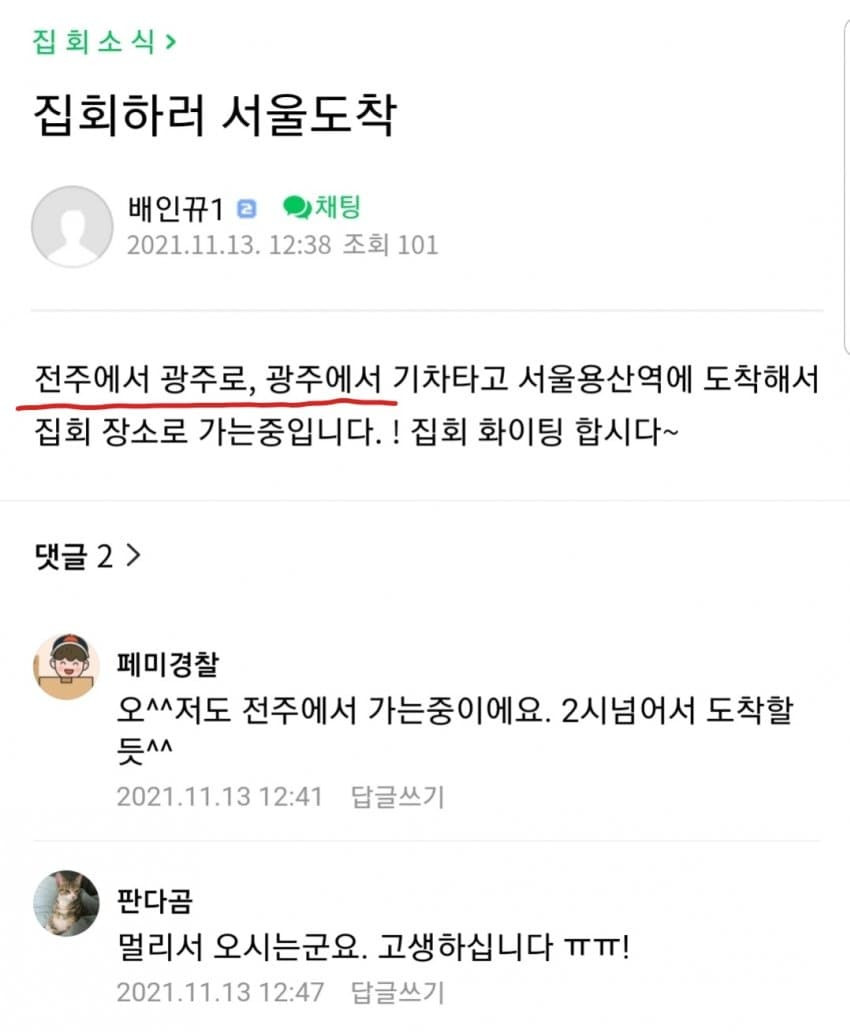
Task: Start a chat via 채팅 with 배인뀨1
Action: (322, 207)
